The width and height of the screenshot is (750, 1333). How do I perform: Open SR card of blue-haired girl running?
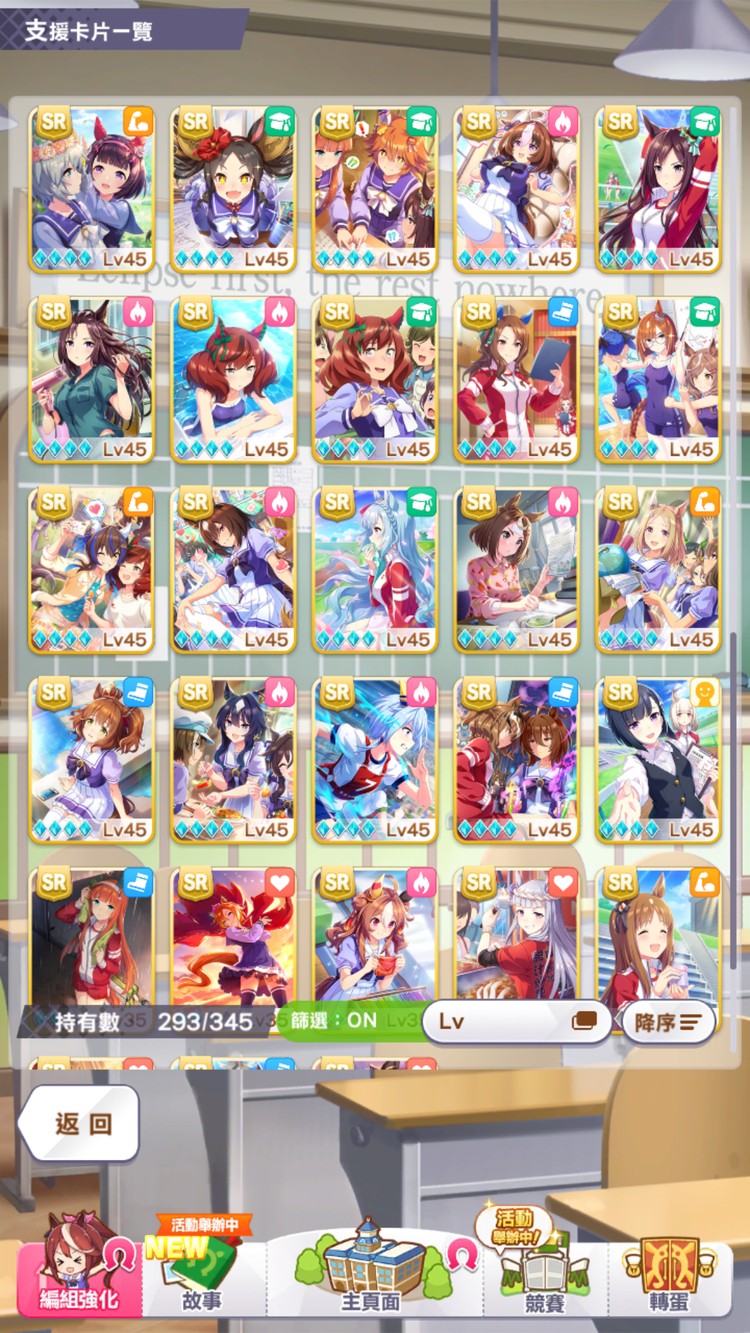[375, 758]
